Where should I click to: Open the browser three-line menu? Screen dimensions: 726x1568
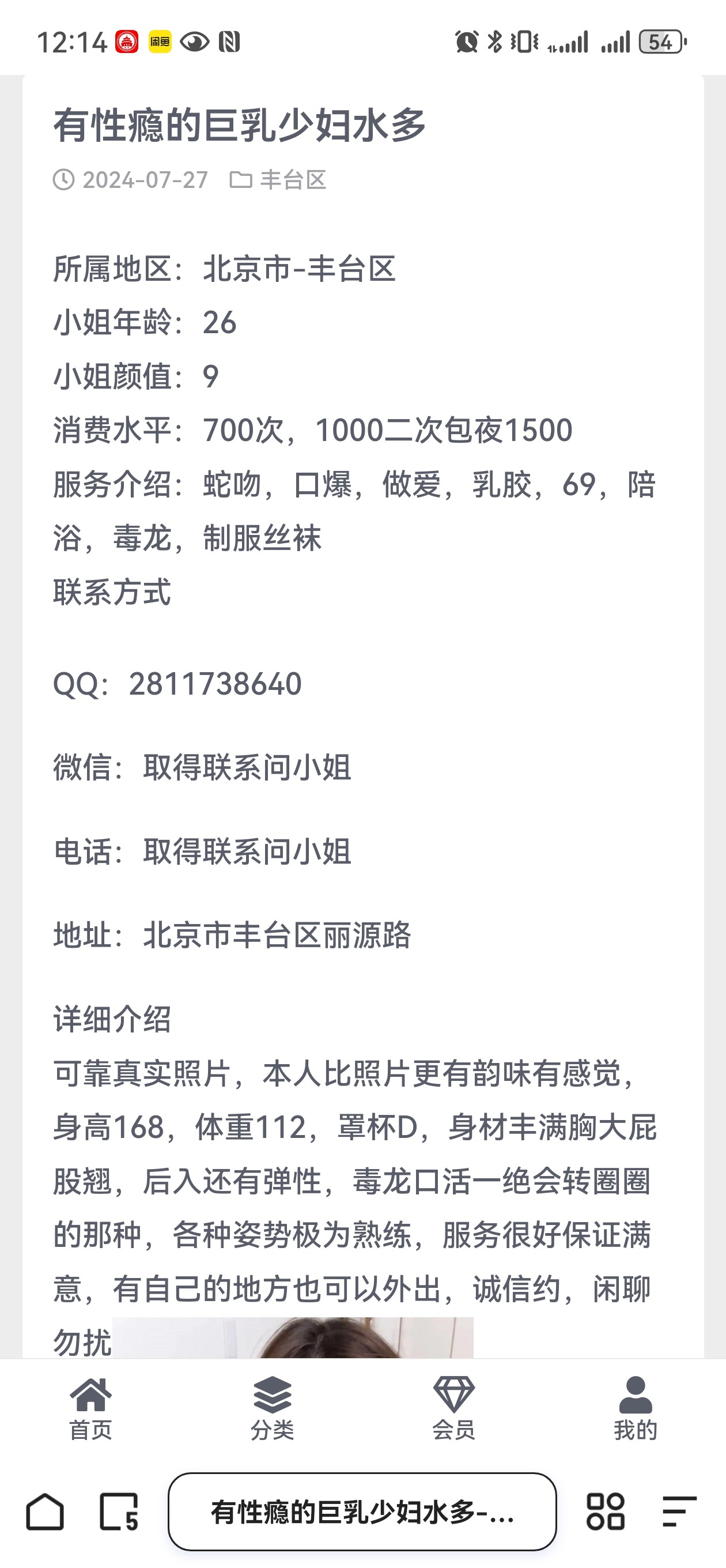click(x=679, y=1512)
